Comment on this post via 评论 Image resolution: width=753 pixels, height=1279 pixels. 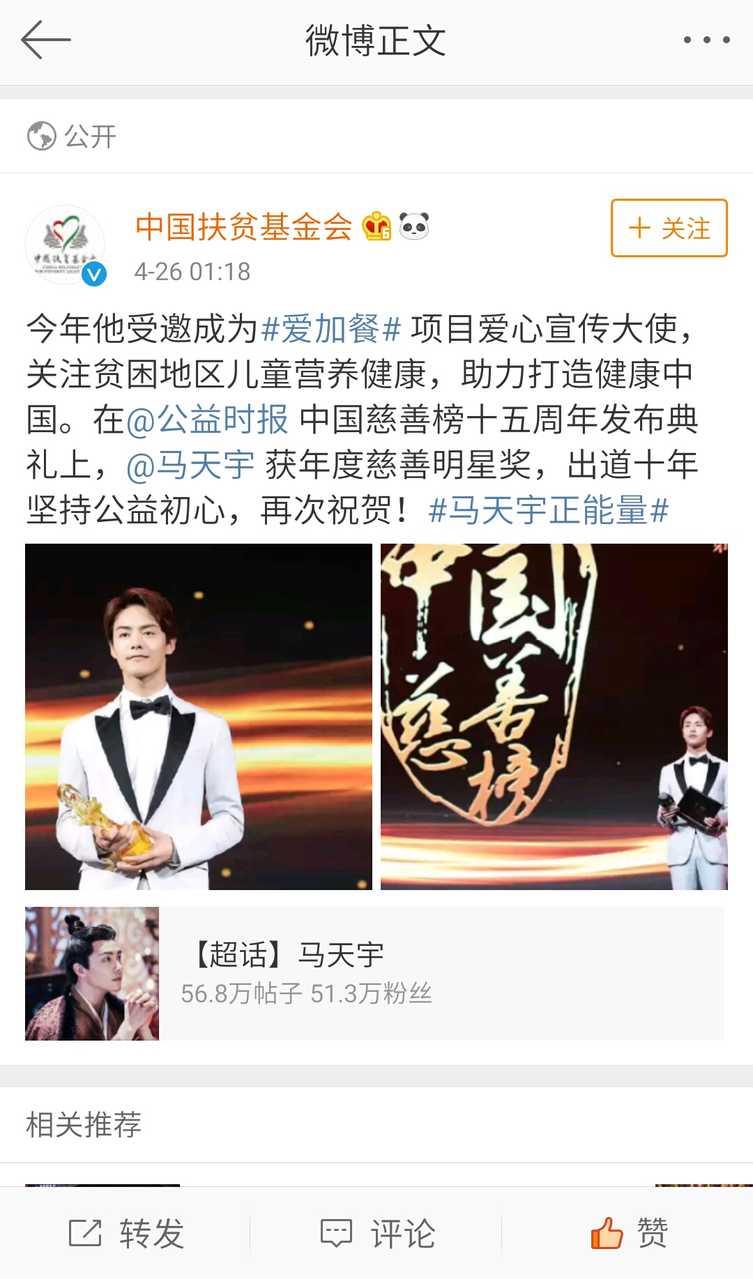pyautogui.click(x=377, y=1233)
